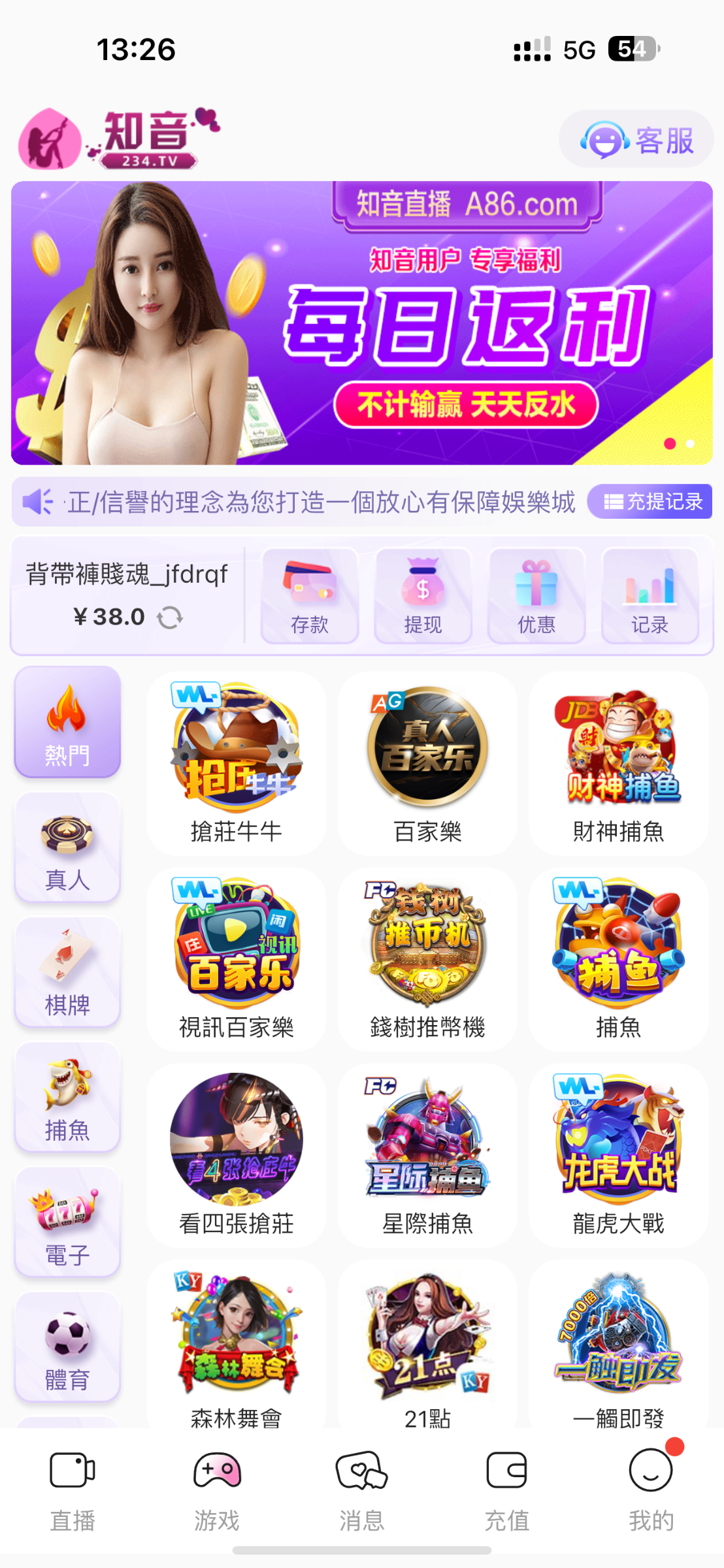Select the 體育 category

click(67, 1347)
